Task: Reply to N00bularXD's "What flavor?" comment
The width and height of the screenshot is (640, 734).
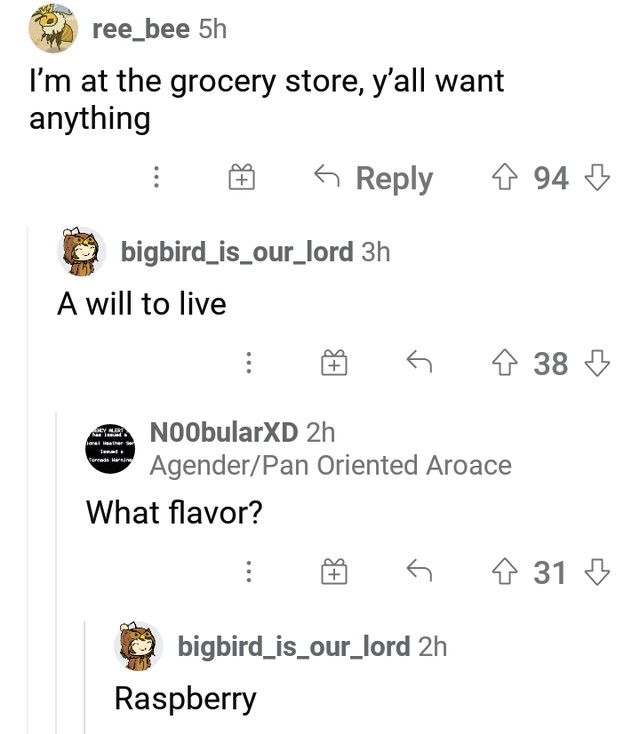Action: tap(418, 572)
